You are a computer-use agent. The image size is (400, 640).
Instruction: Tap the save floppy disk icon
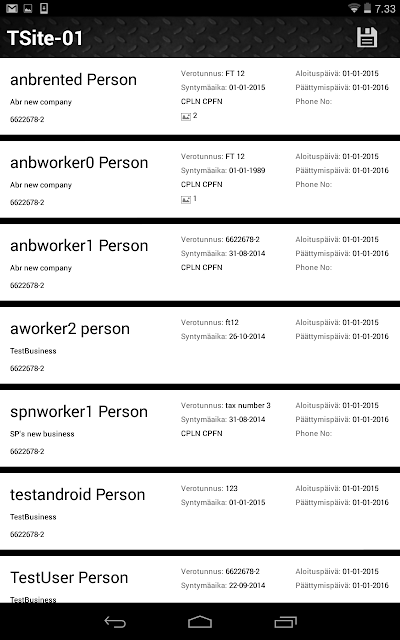pyautogui.click(x=367, y=38)
